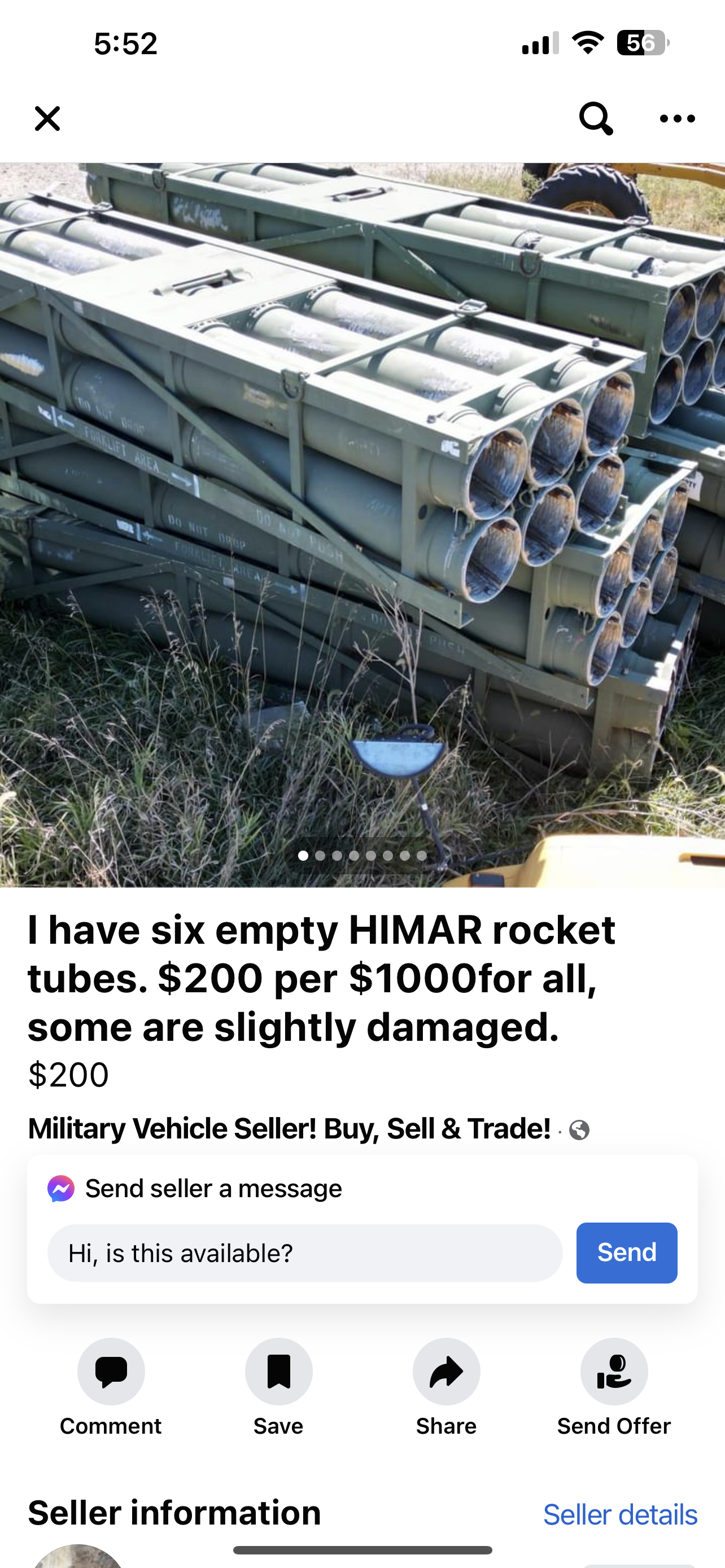Viewport: 725px width, 1568px height.
Task: Send the message to the seller
Action: 626,1252
